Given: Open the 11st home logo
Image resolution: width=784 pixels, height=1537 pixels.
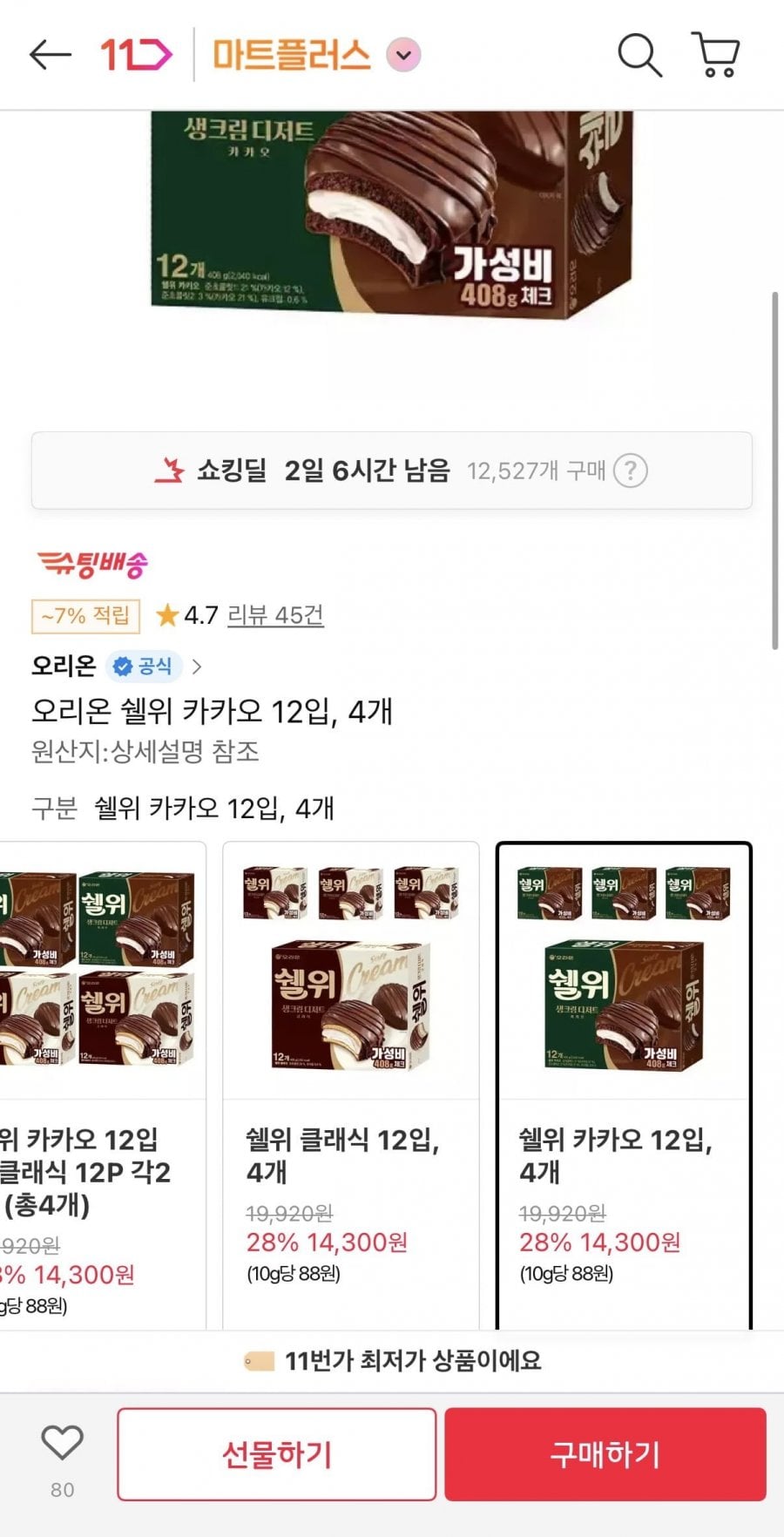Looking at the screenshot, I should (136, 55).
